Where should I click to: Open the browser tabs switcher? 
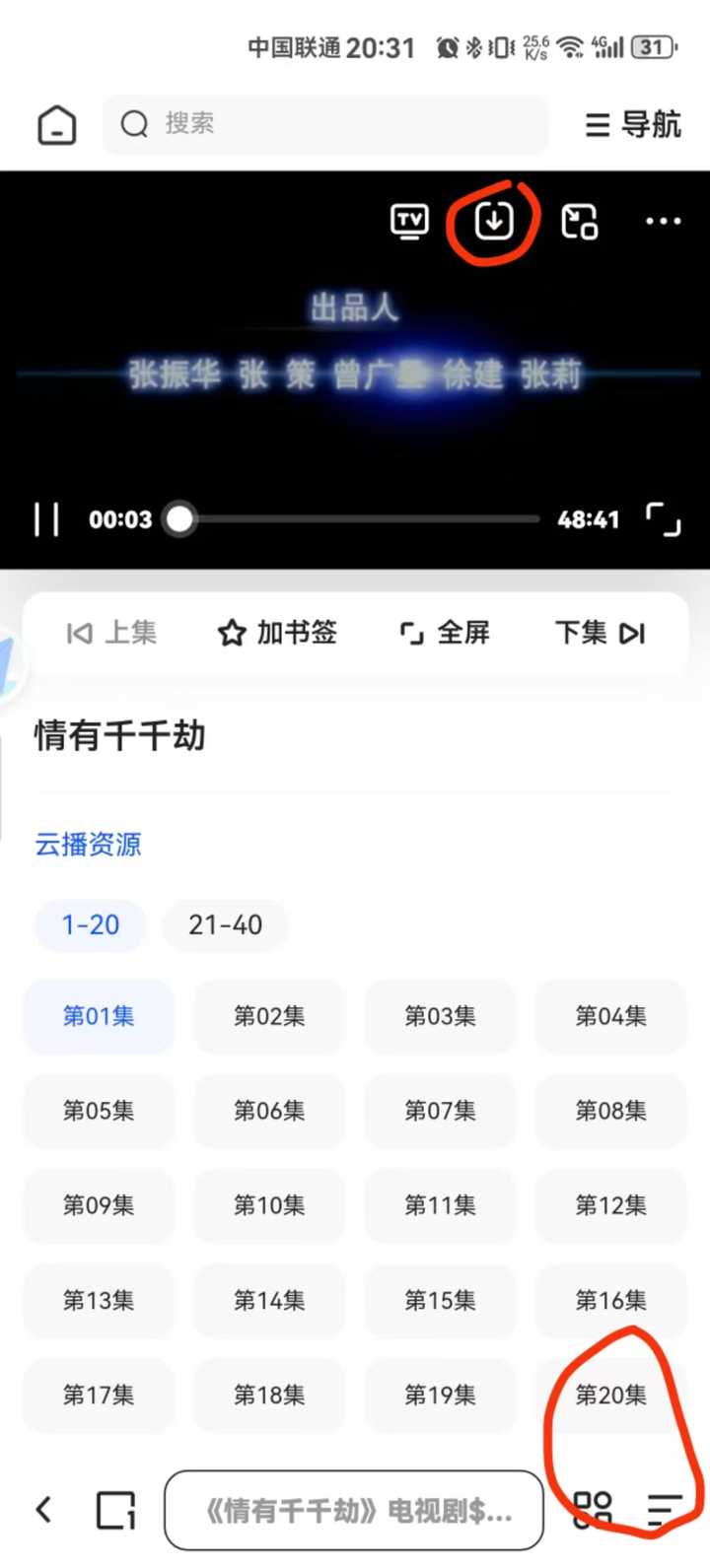(x=115, y=1509)
